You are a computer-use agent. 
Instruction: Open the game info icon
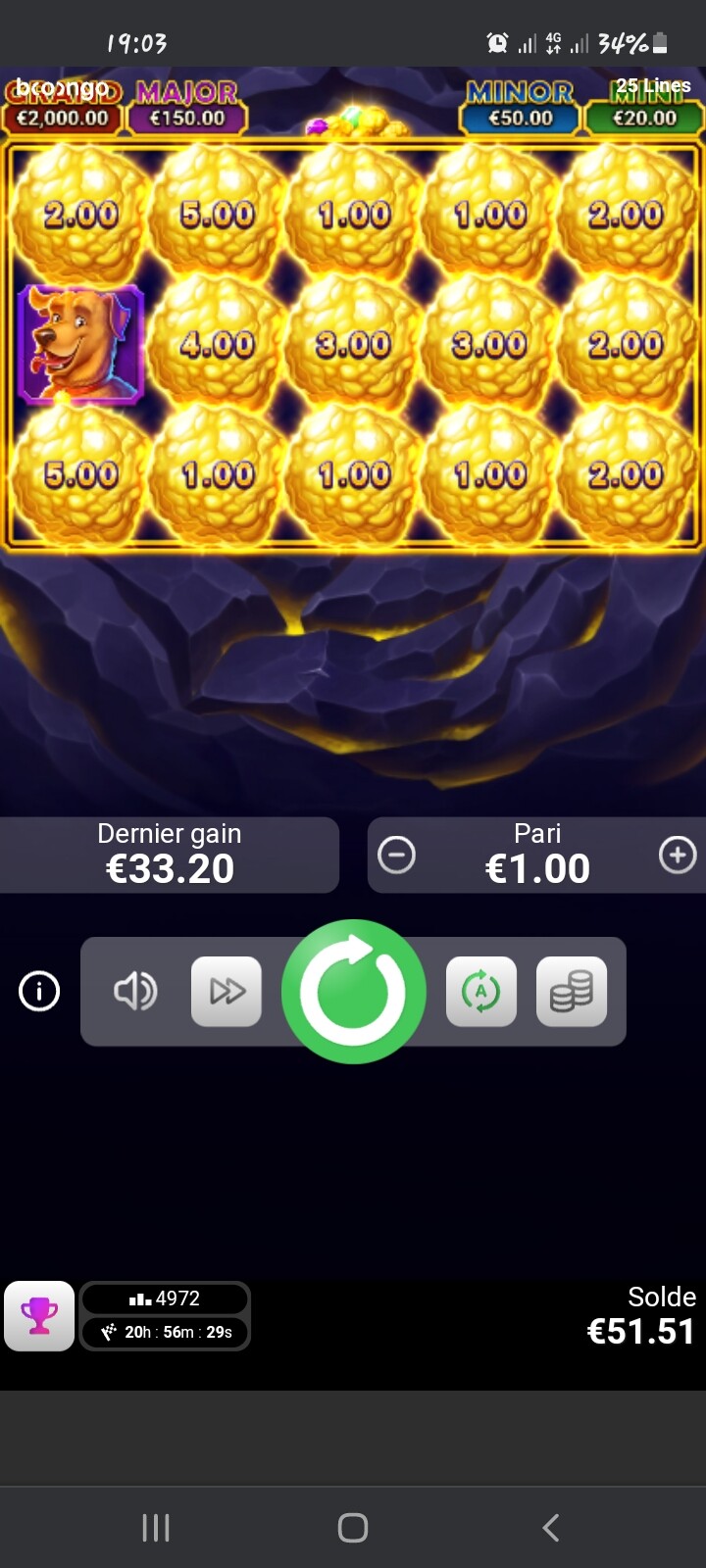coord(39,992)
